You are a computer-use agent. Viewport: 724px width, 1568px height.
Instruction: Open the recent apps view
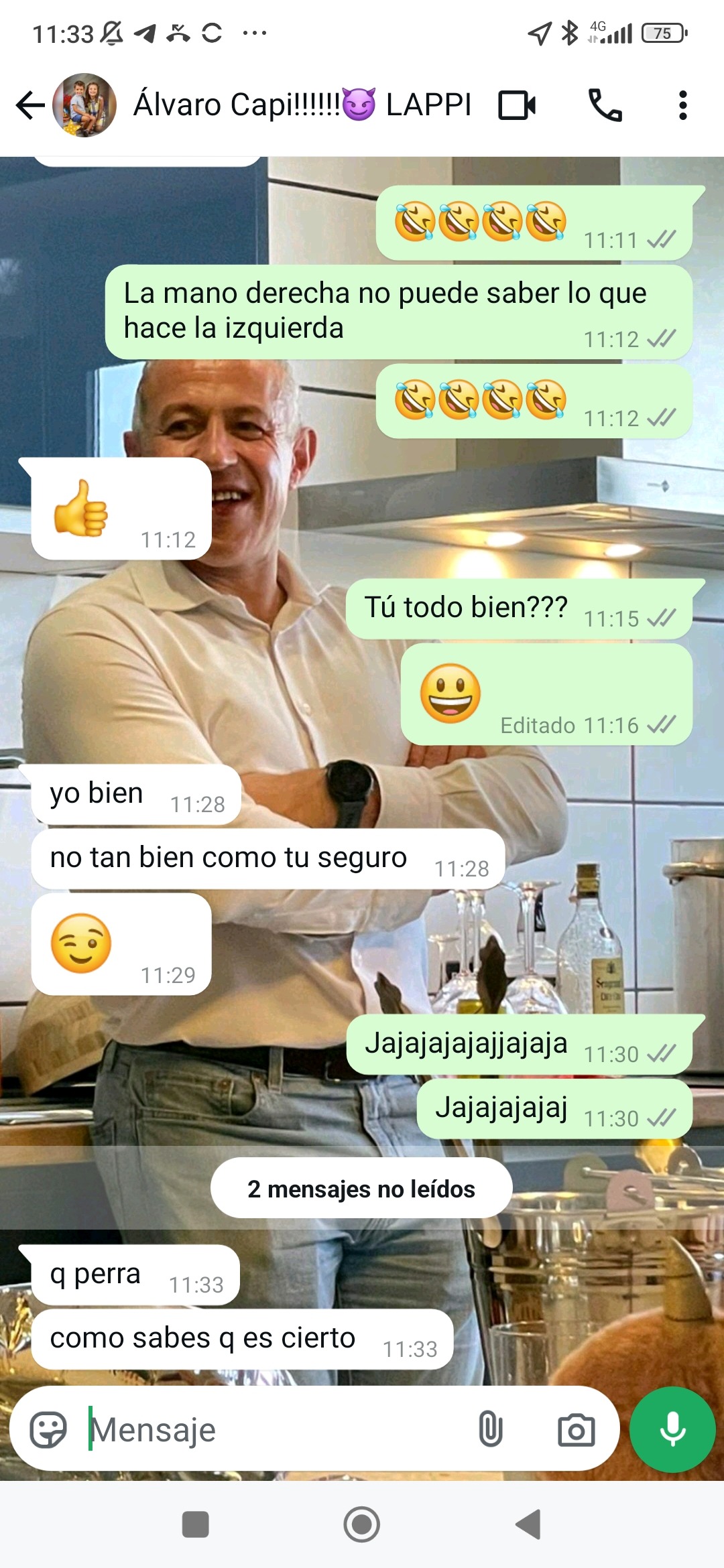coord(195,1524)
